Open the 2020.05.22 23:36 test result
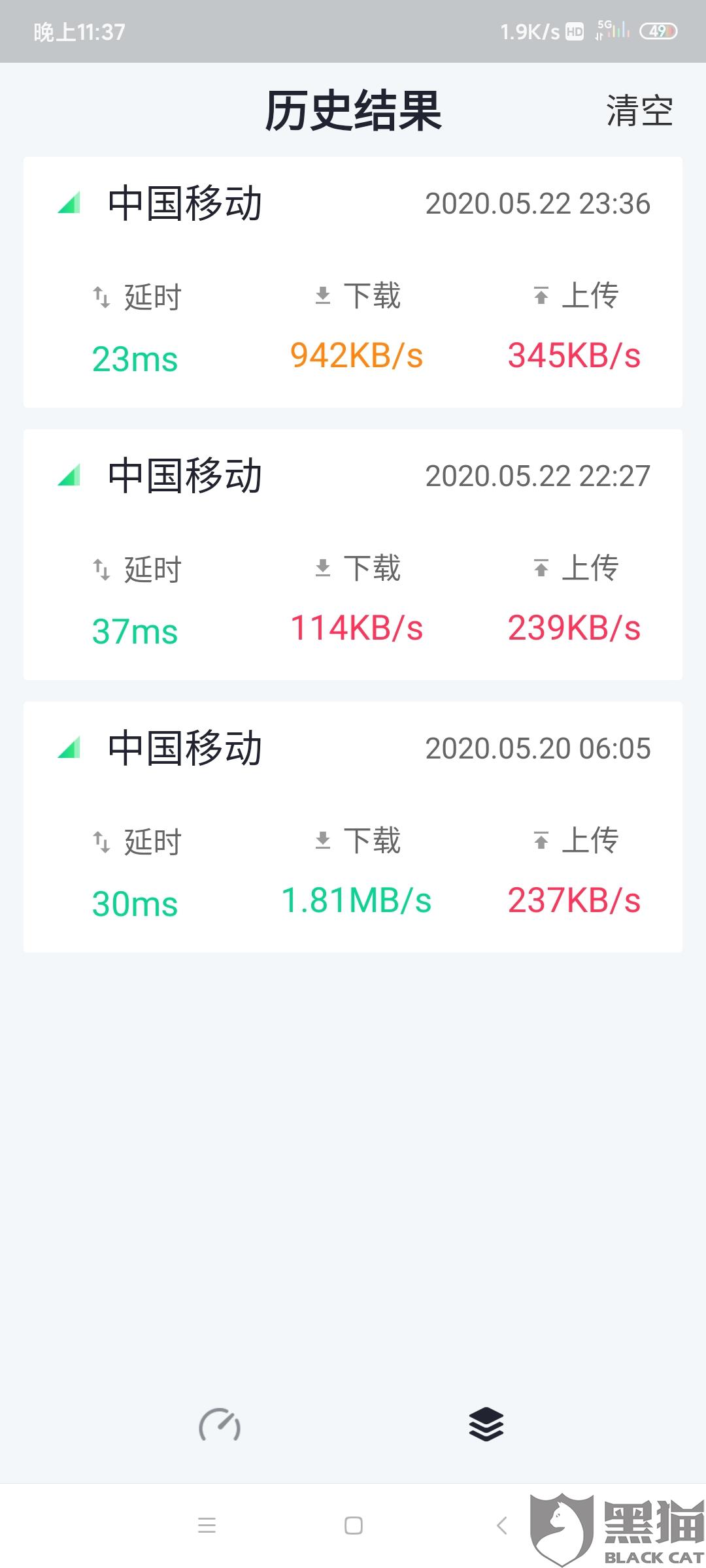 coord(353,282)
